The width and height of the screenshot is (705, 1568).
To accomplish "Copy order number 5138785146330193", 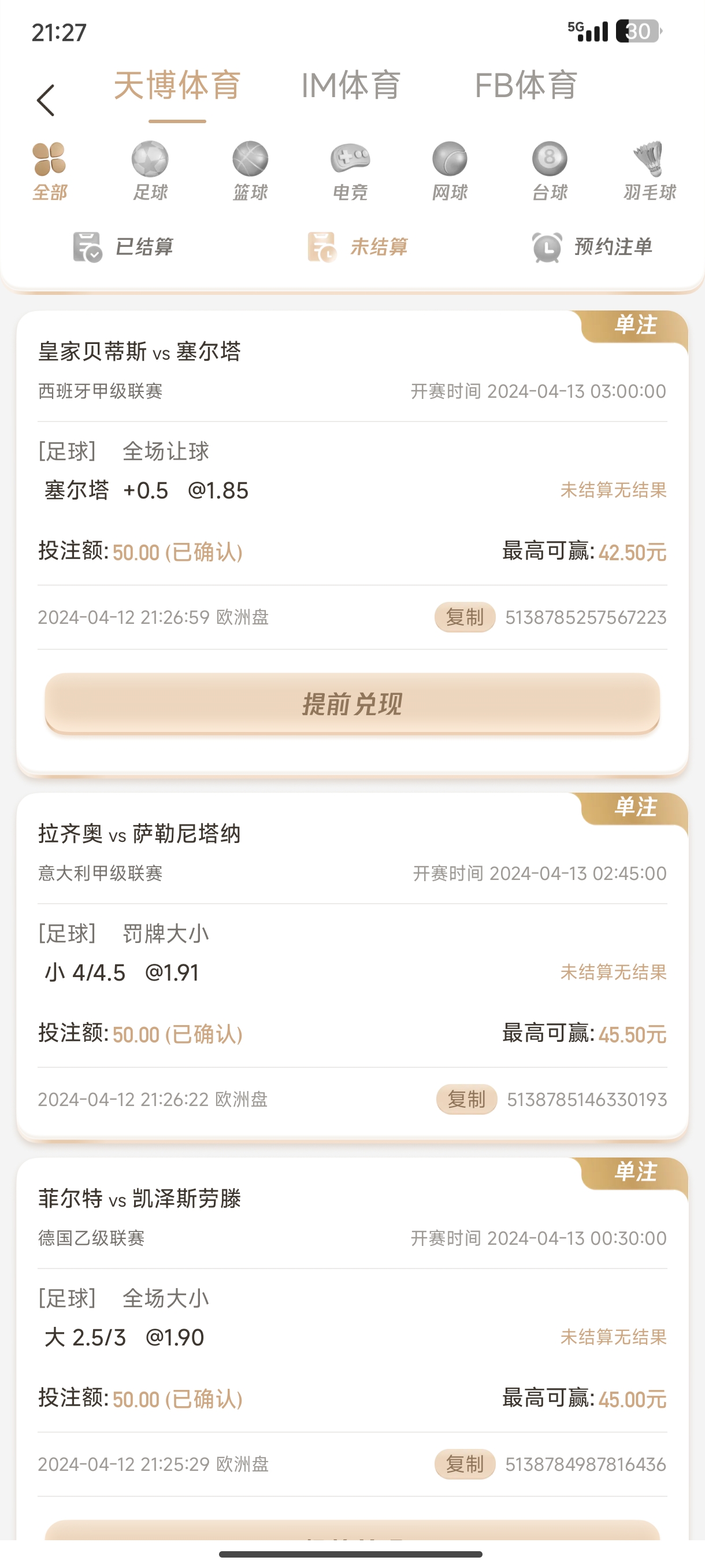I will click(x=466, y=1099).
